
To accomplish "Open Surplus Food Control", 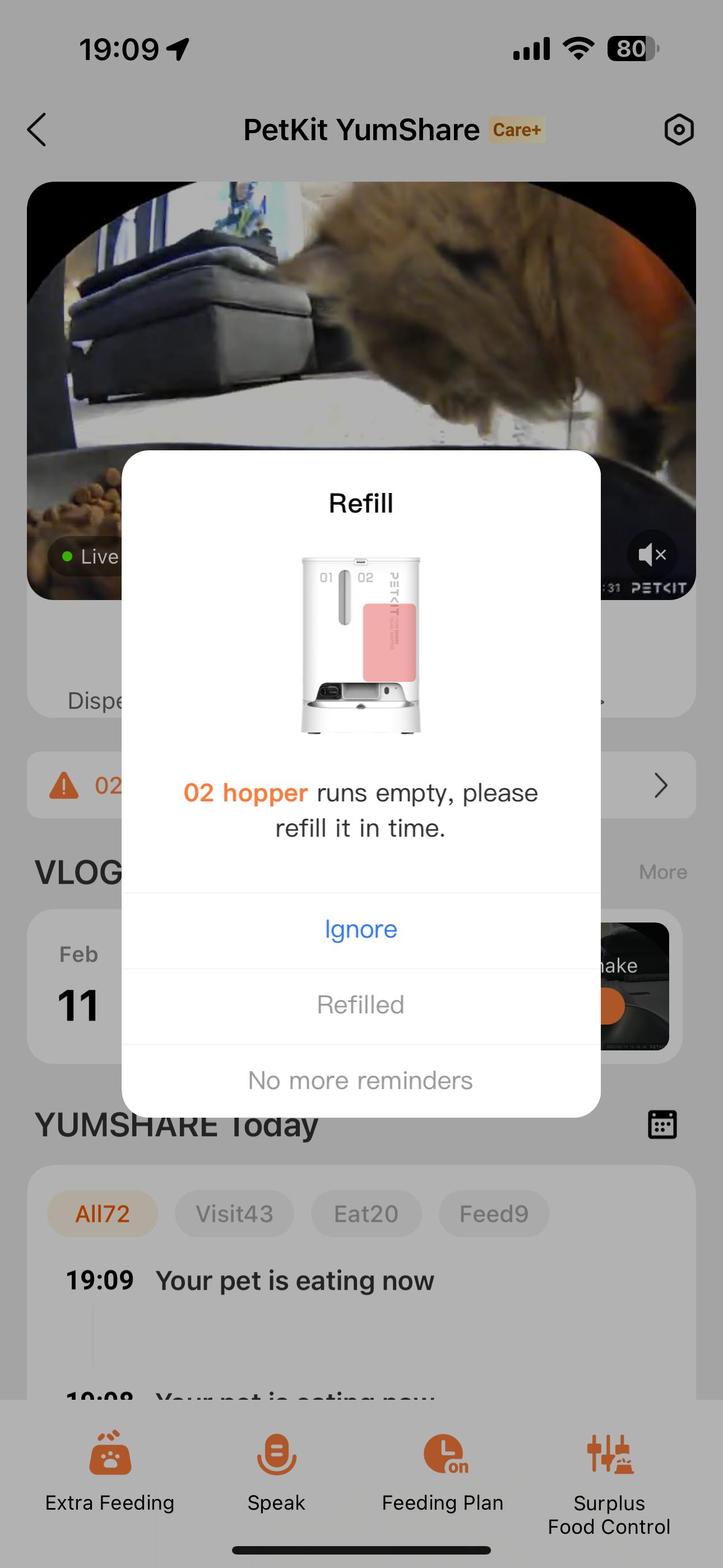I will 609,1479.
